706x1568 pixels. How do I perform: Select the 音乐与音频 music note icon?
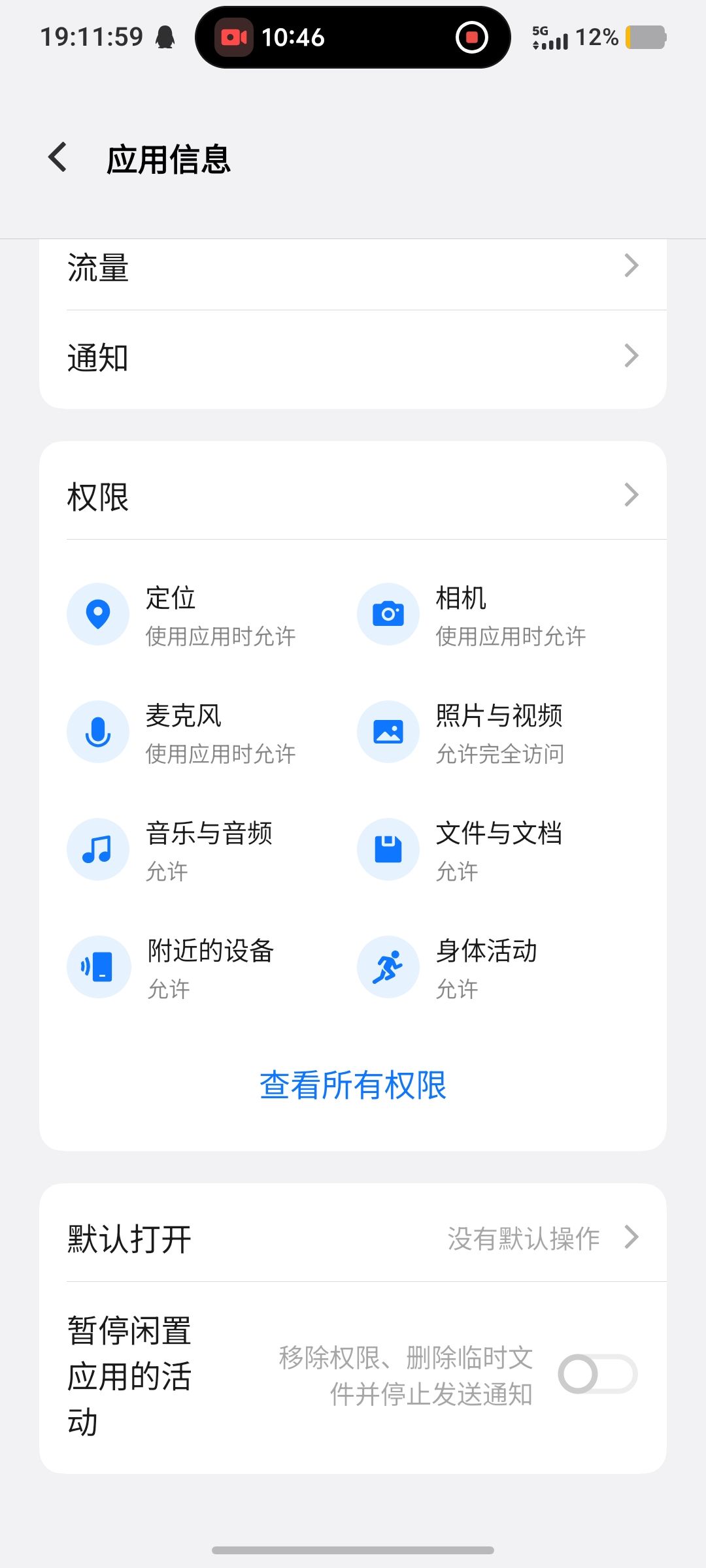[98, 849]
